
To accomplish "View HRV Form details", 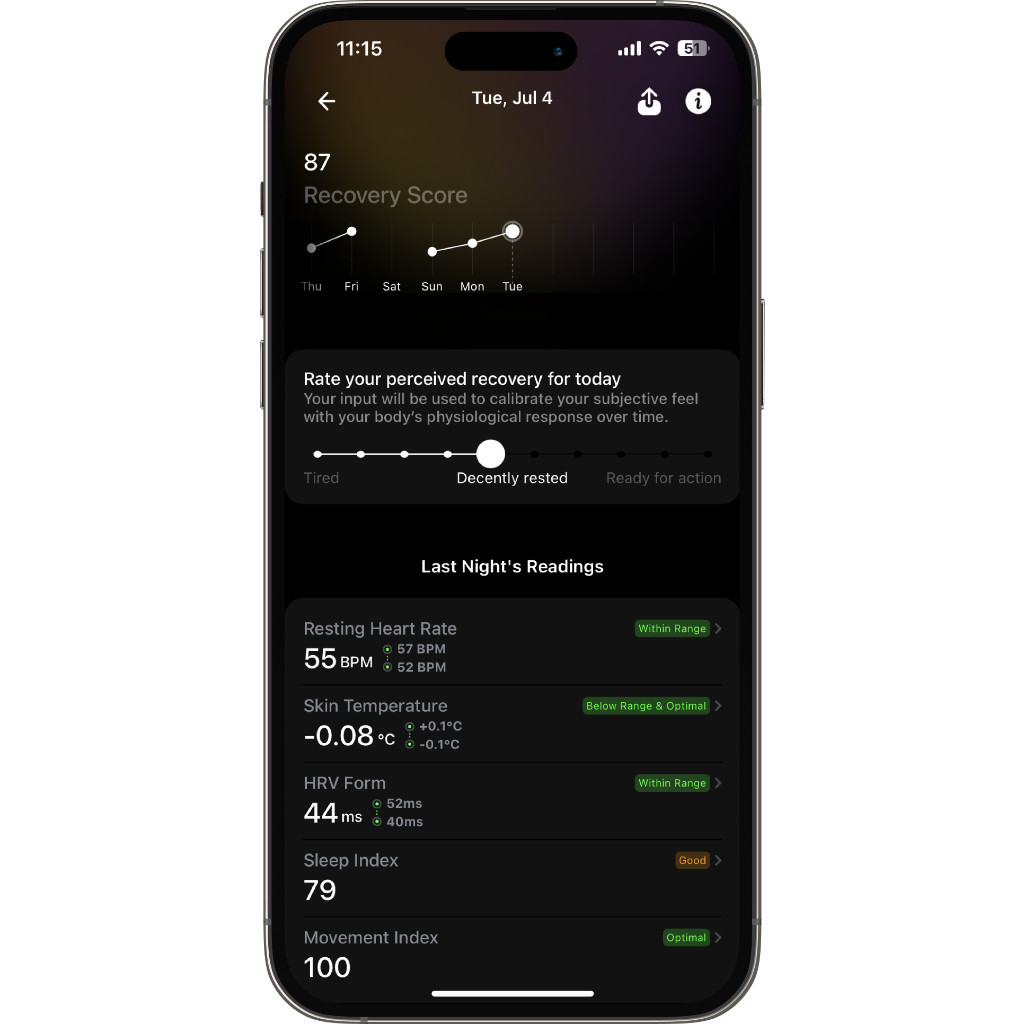I will pyautogui.click(x=512, y=800).
